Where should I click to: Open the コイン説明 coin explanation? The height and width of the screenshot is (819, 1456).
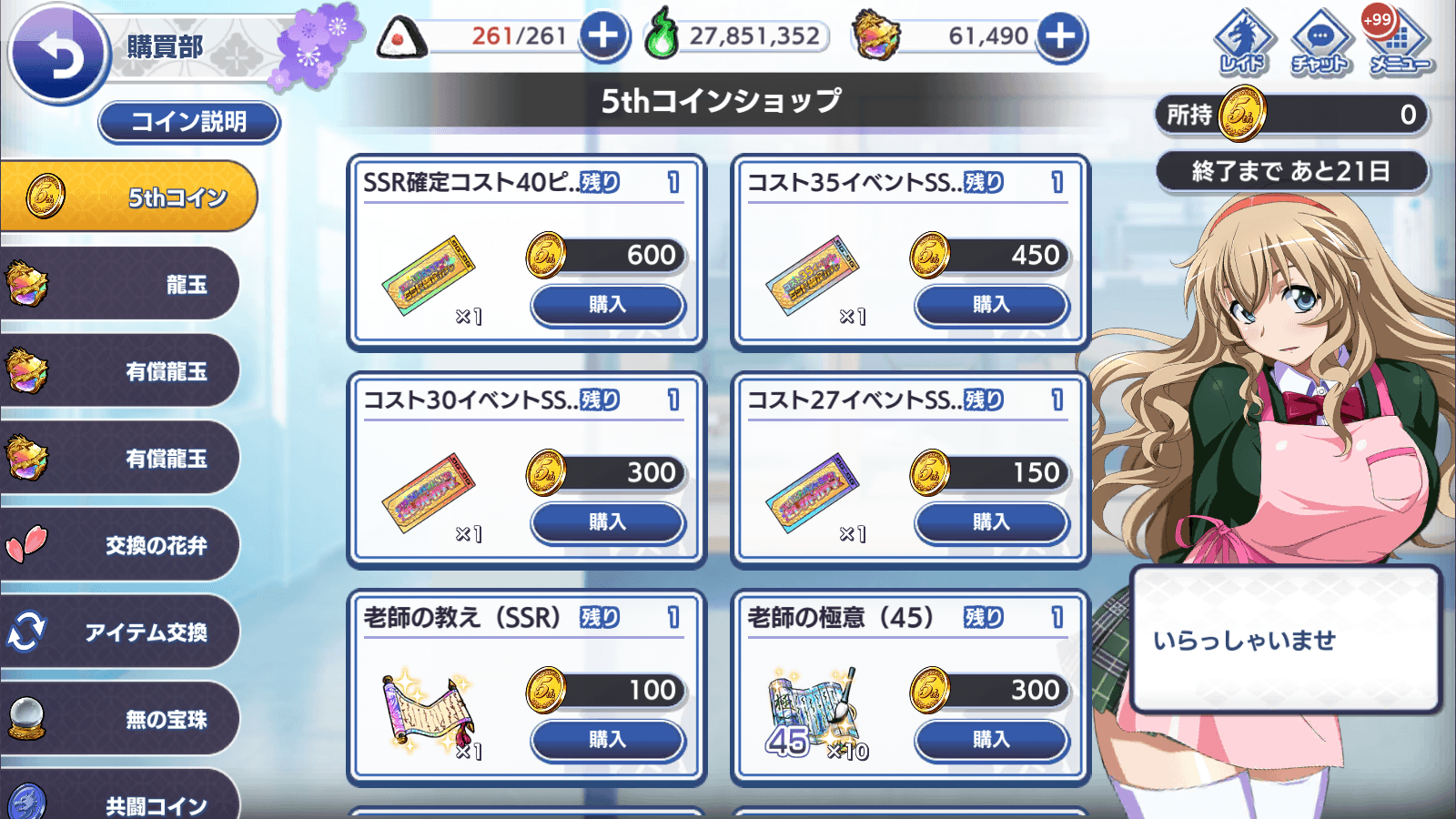(188, 122)
